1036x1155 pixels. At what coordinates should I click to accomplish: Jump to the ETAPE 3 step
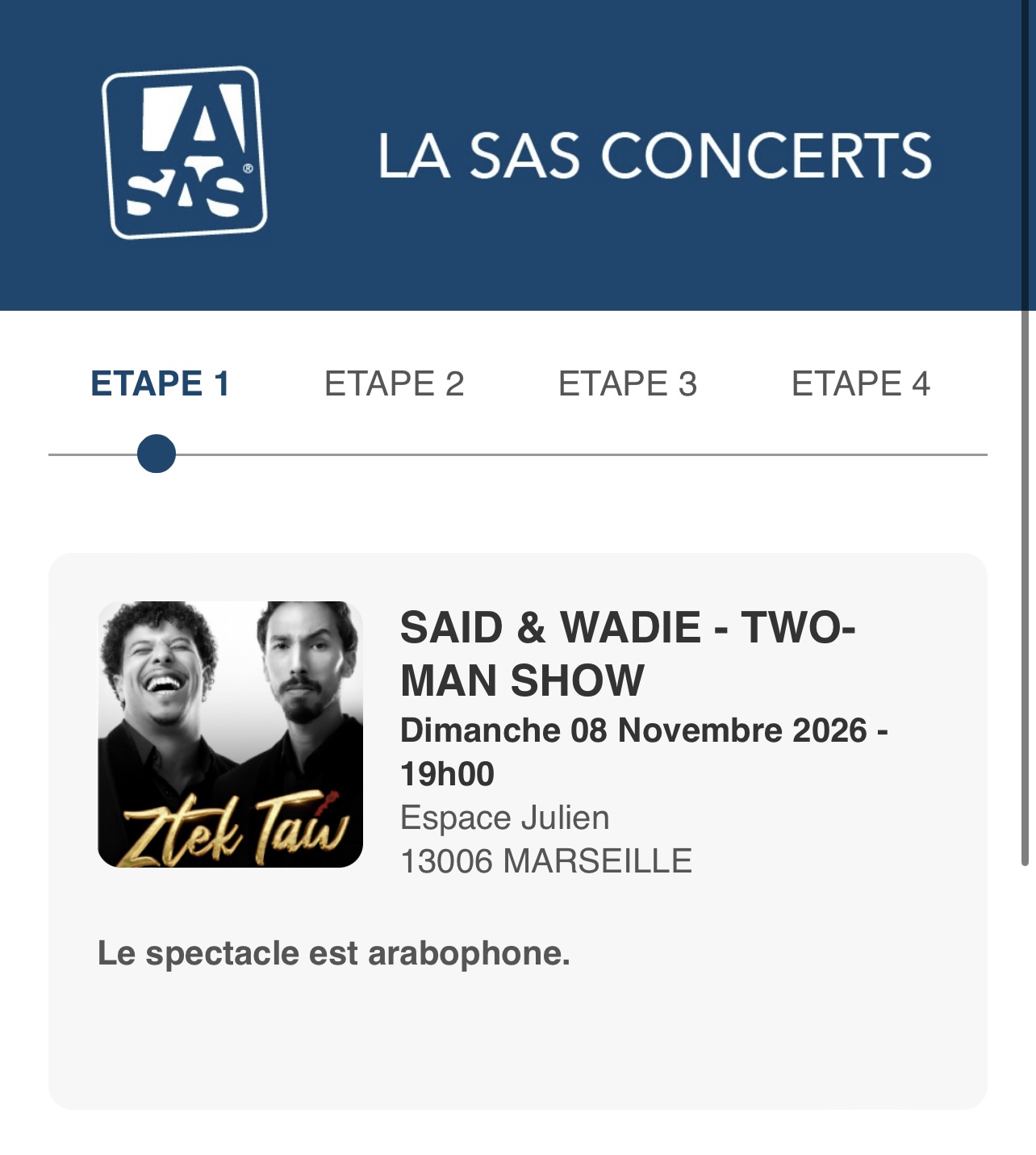pyautogui.click(x=627, y=383)
